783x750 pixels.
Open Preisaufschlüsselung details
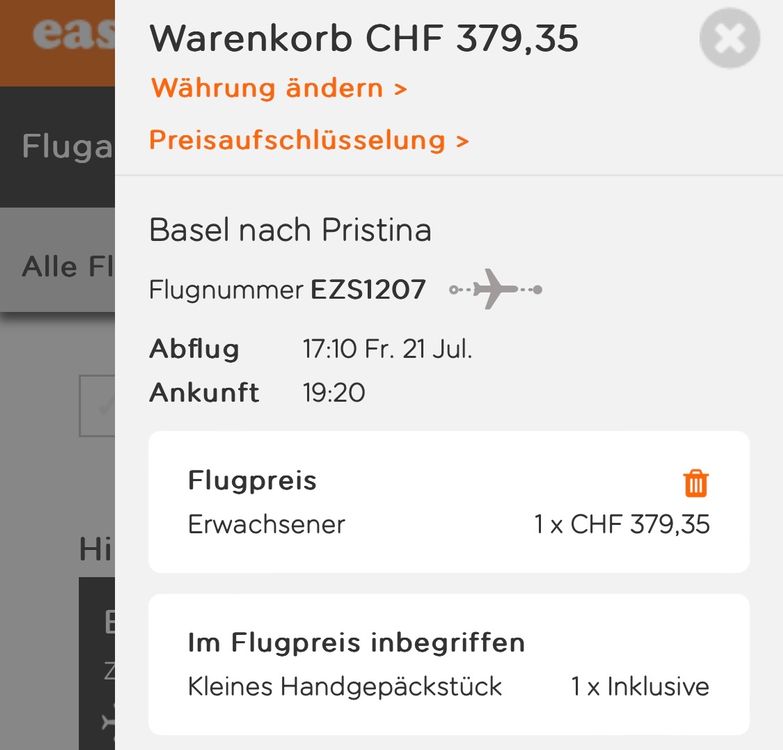pyautogui.click(x=308, y=140)
